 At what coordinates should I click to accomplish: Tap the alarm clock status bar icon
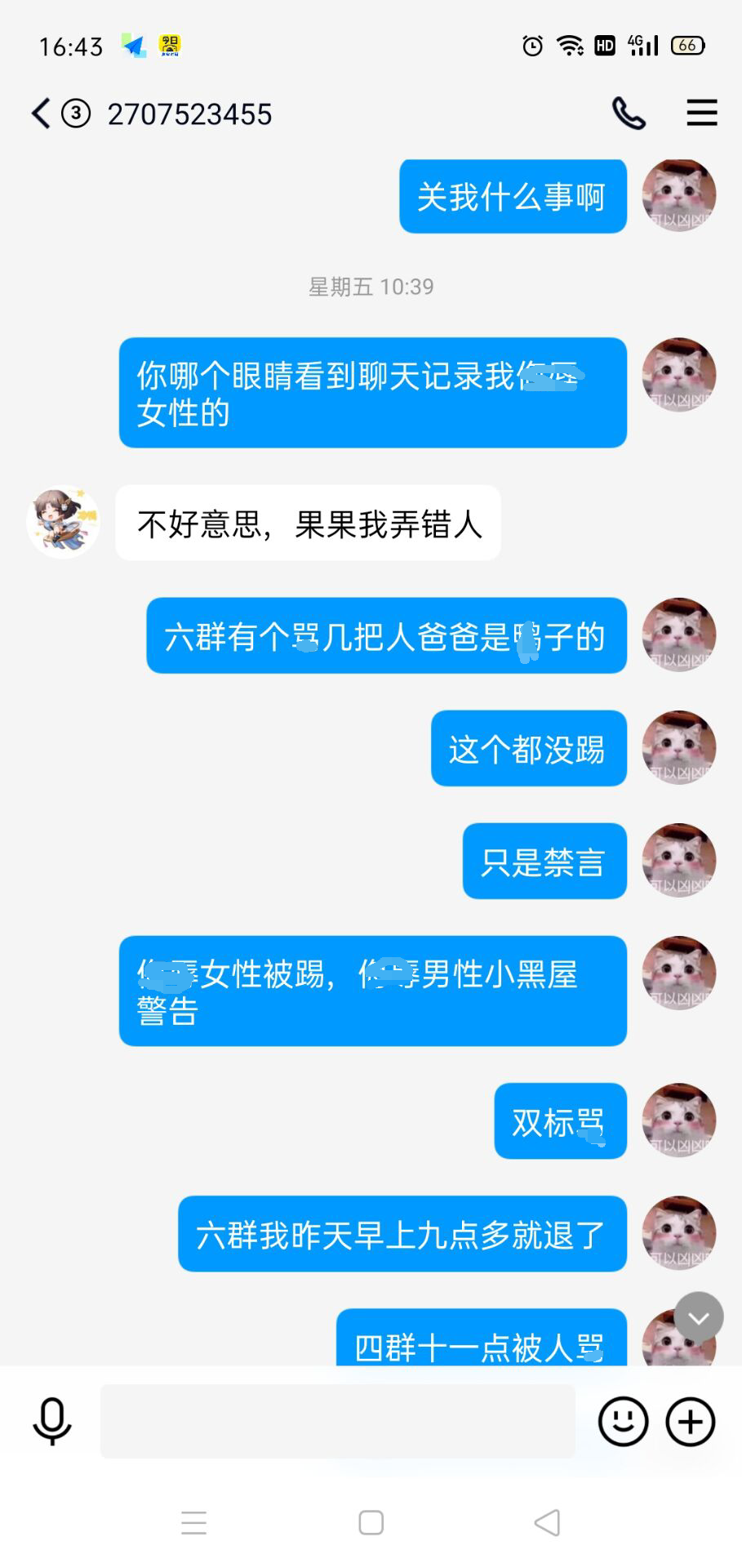click(531, 46)
